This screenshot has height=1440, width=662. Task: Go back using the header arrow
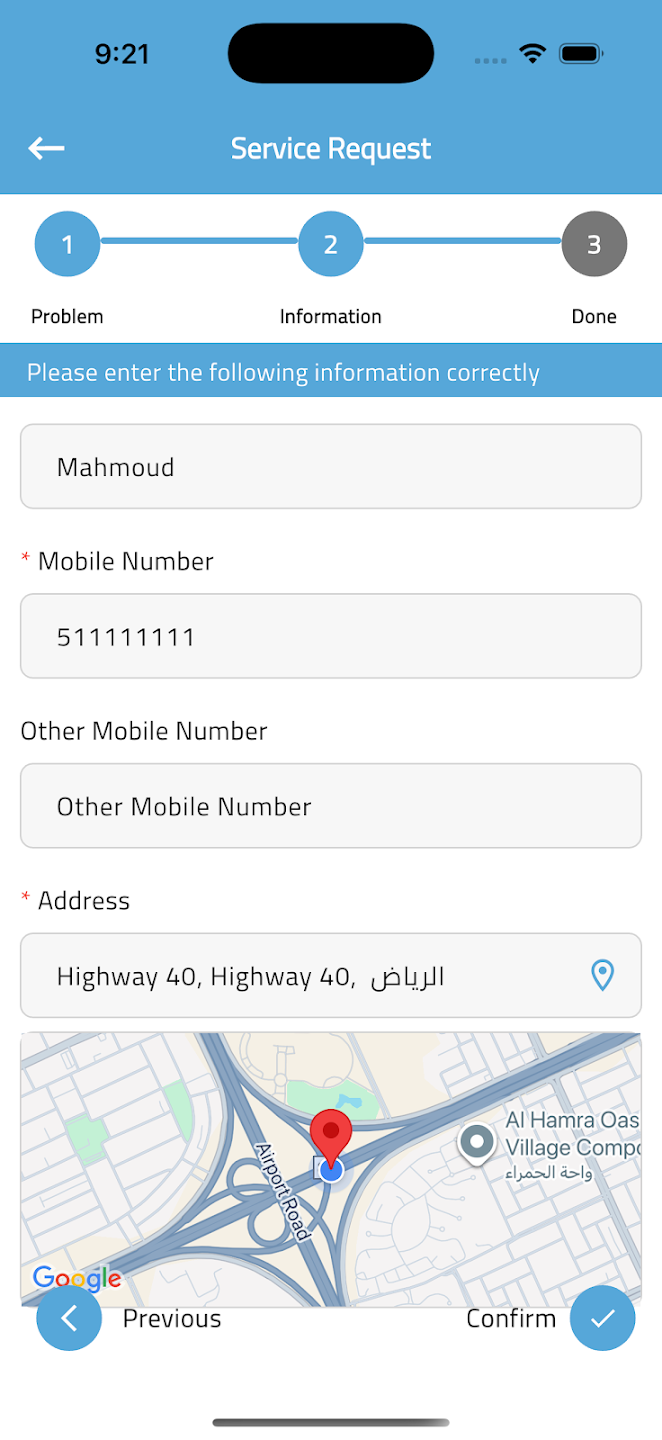[x=46, y=149]
